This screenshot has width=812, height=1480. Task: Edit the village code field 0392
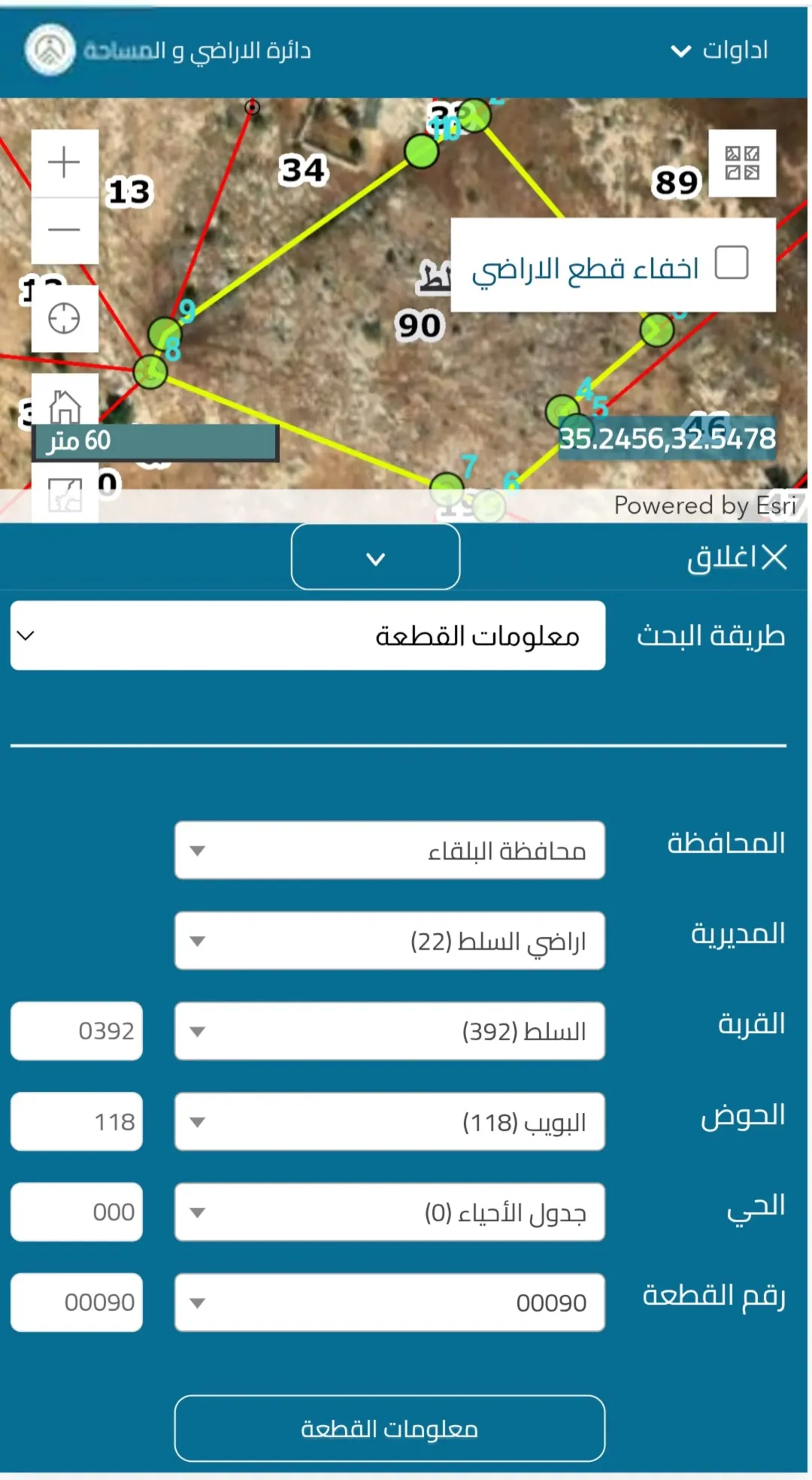coord(77,1031)
